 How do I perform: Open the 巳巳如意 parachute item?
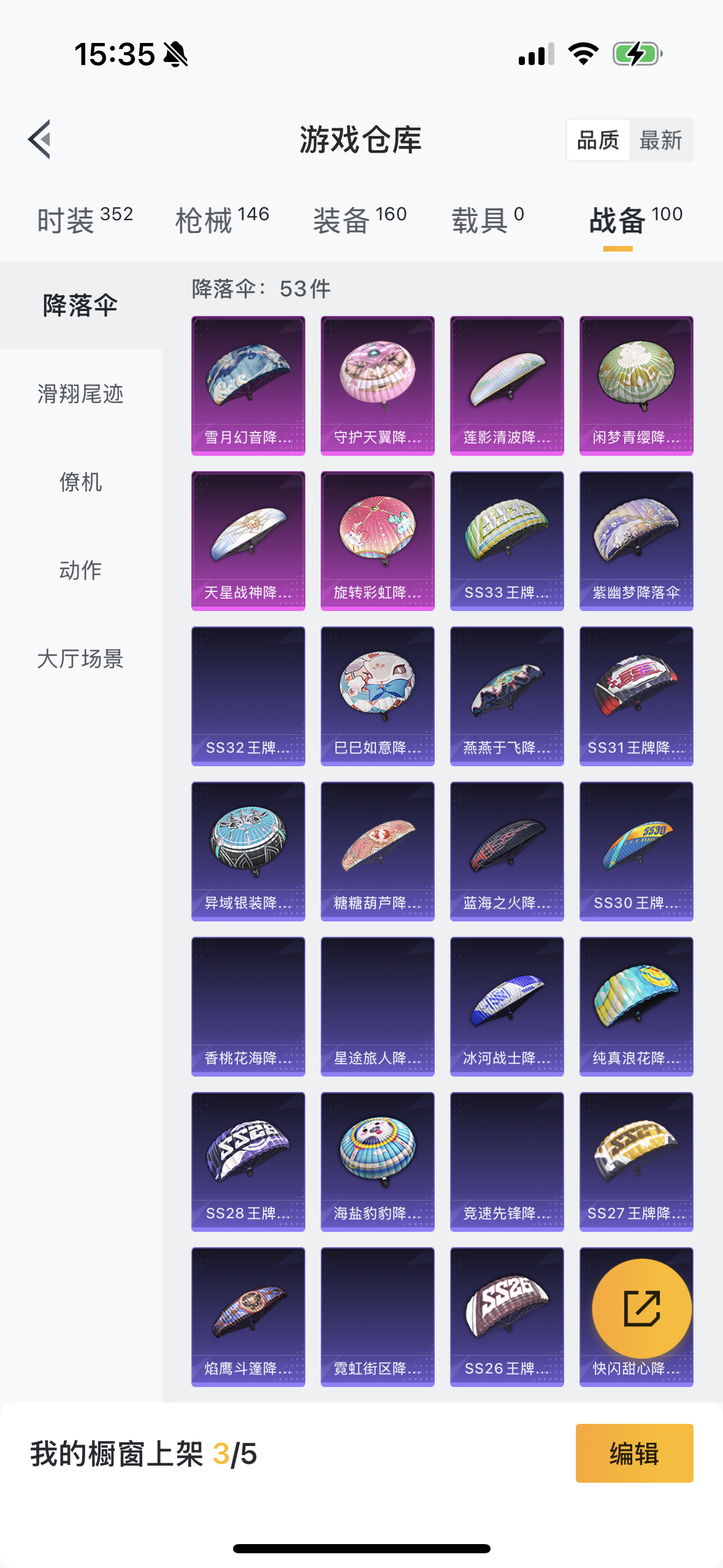coord(378,696)
